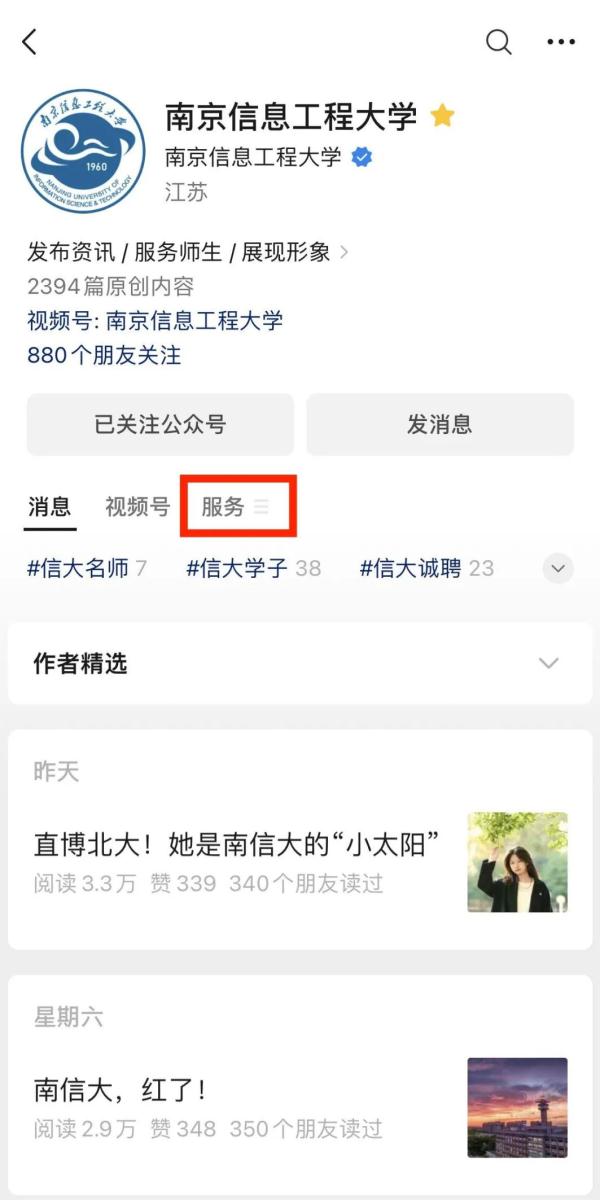Tap 发消息 to send a message

click(440, 424)
